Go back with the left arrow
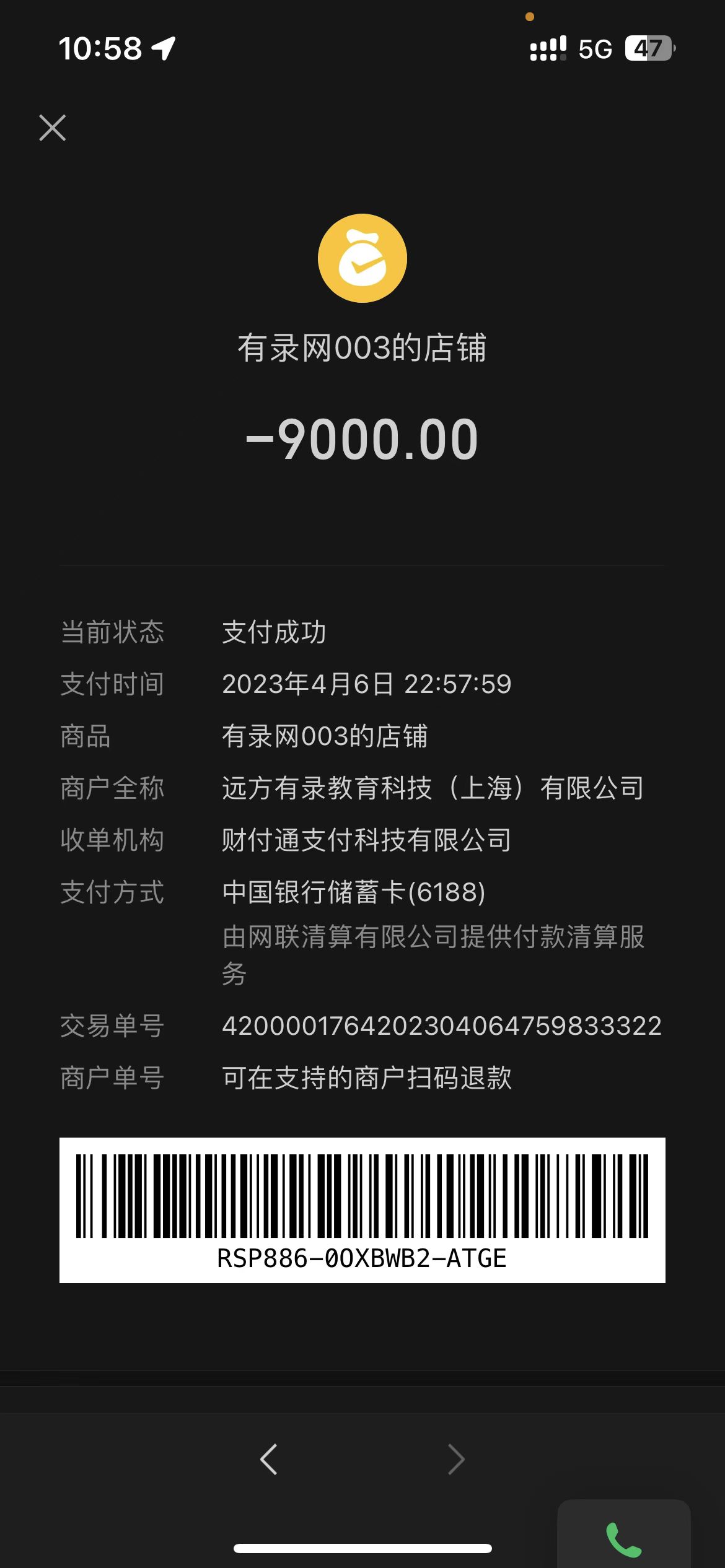Screen dimensions: 725x1568 coord(269,1460)
